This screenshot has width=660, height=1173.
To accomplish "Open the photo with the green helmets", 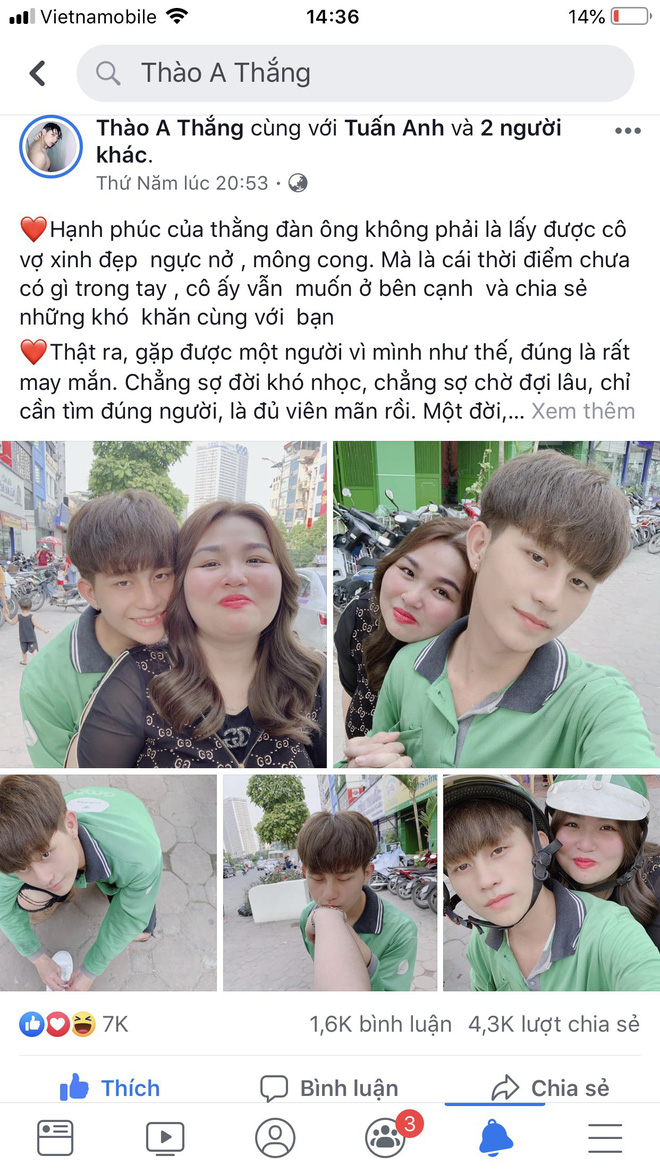I will click(551, 882).
